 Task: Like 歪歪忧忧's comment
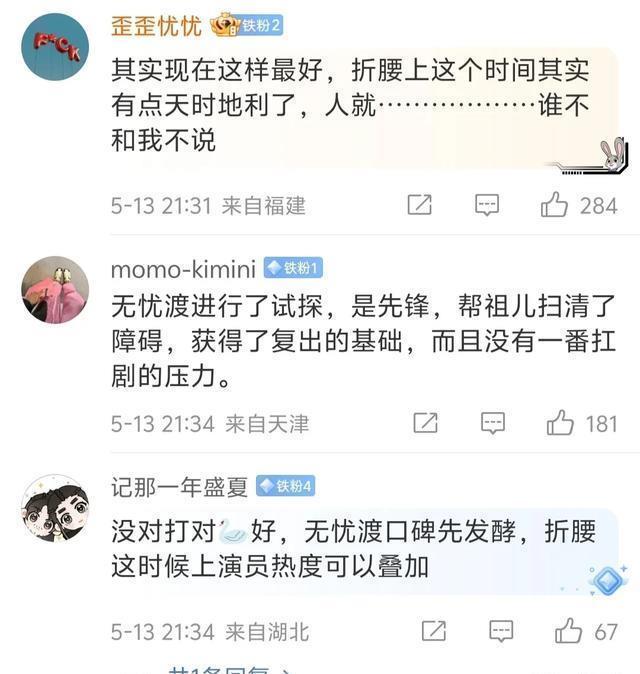(555, 205)
